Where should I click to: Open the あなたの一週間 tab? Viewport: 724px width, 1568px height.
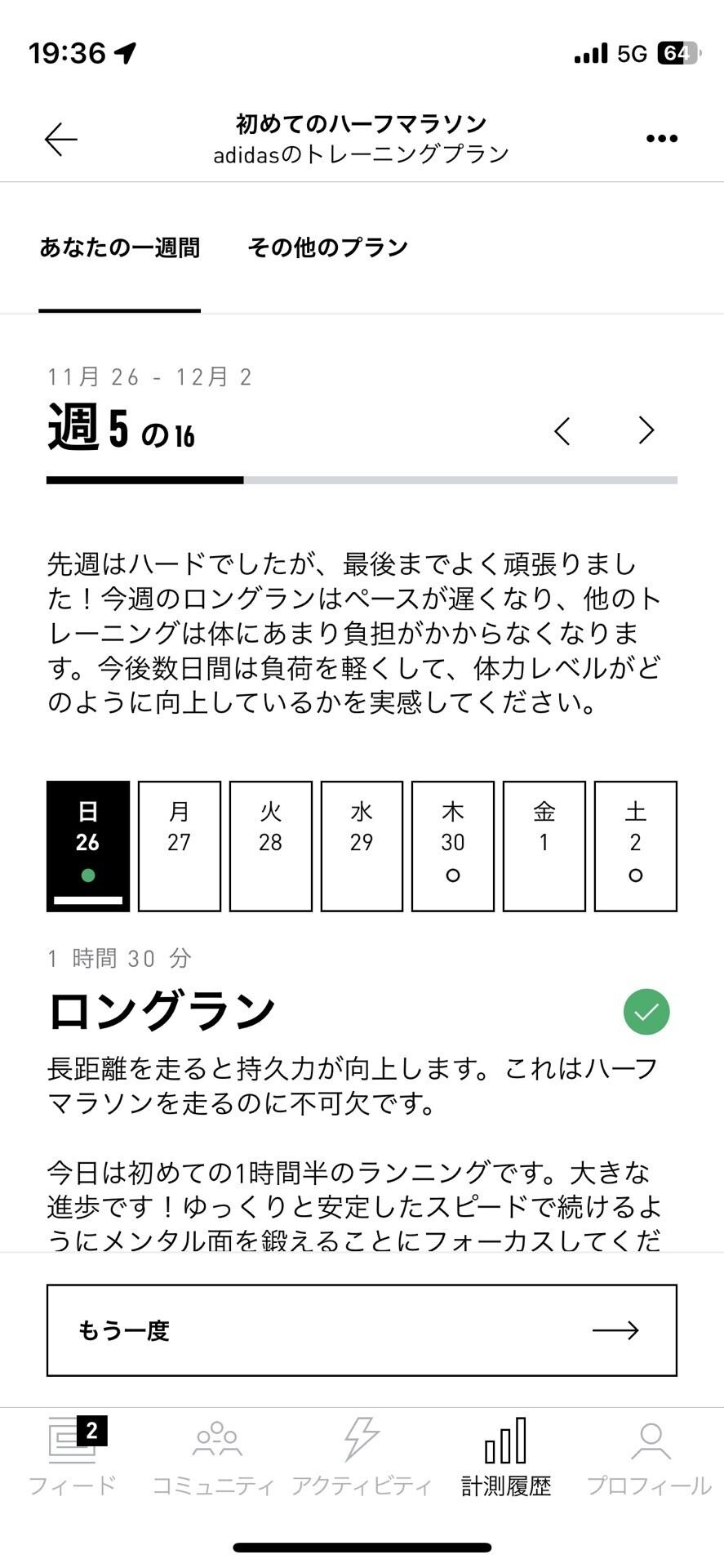(x=120, y=246)
